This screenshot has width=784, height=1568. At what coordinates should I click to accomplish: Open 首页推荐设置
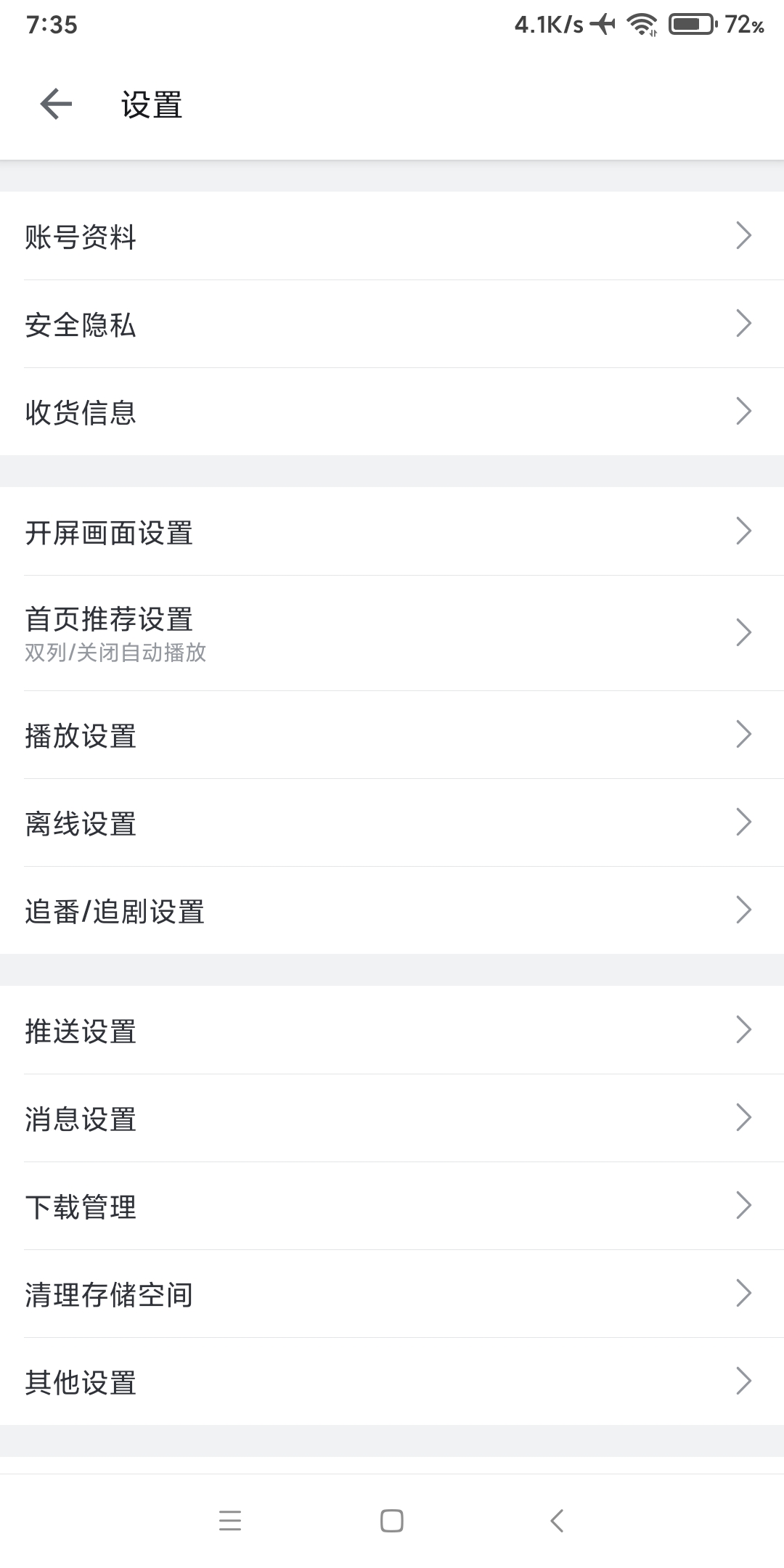(392, 633)
